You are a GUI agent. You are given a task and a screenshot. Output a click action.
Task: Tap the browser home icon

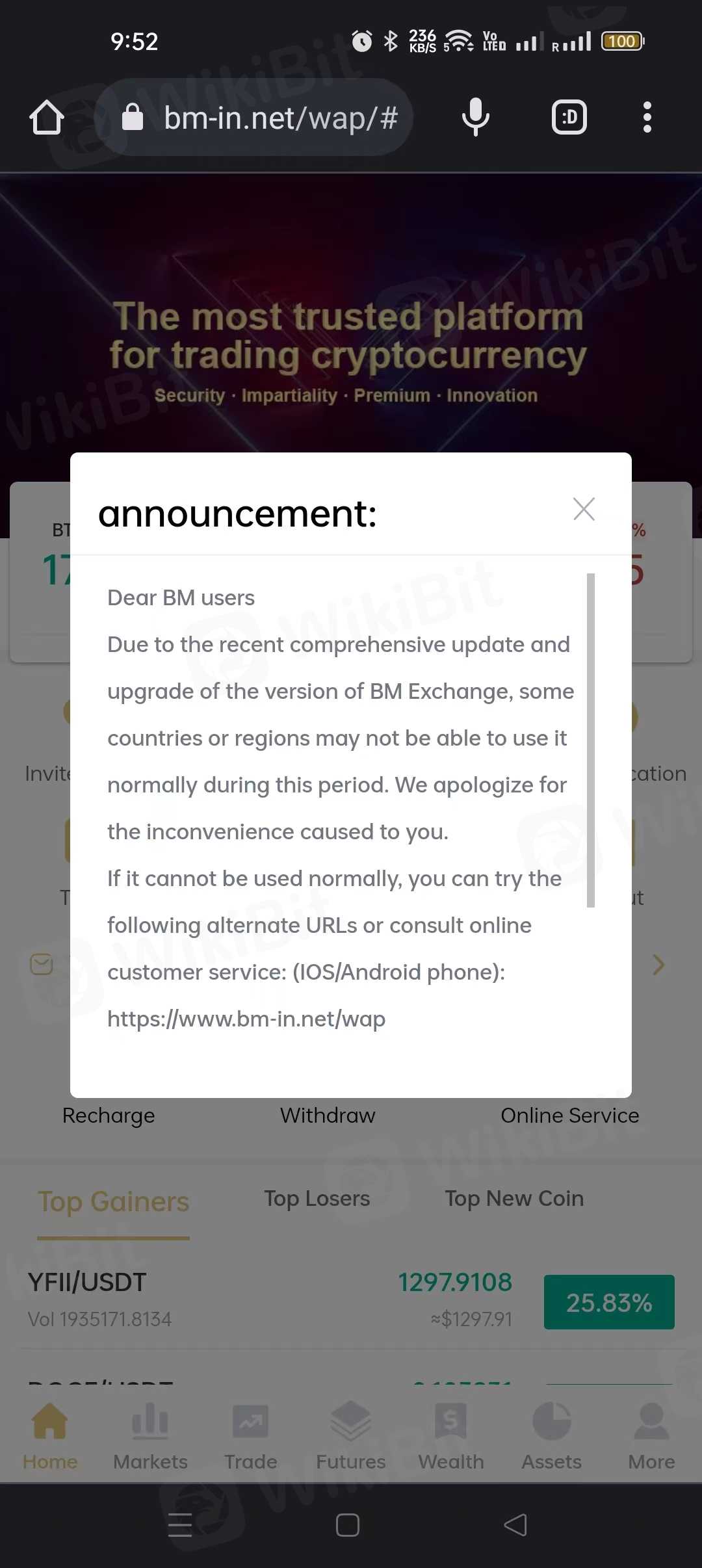pyautogui.click(x=47, y=117)
